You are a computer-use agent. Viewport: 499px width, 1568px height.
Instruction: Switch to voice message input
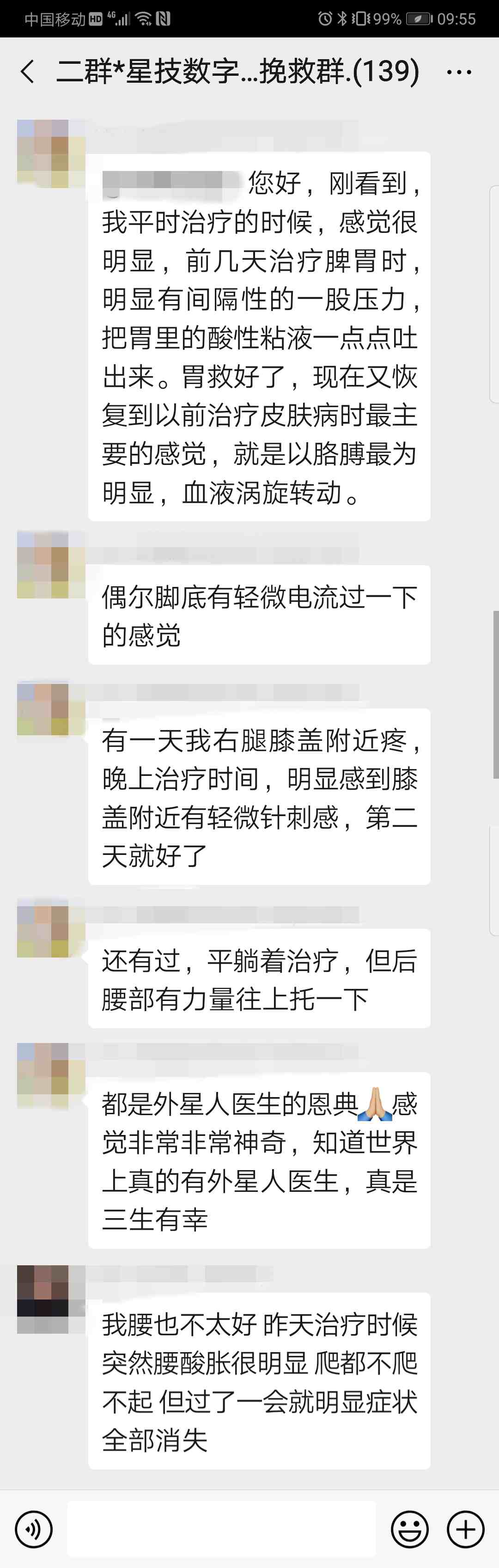[33, 1528]
